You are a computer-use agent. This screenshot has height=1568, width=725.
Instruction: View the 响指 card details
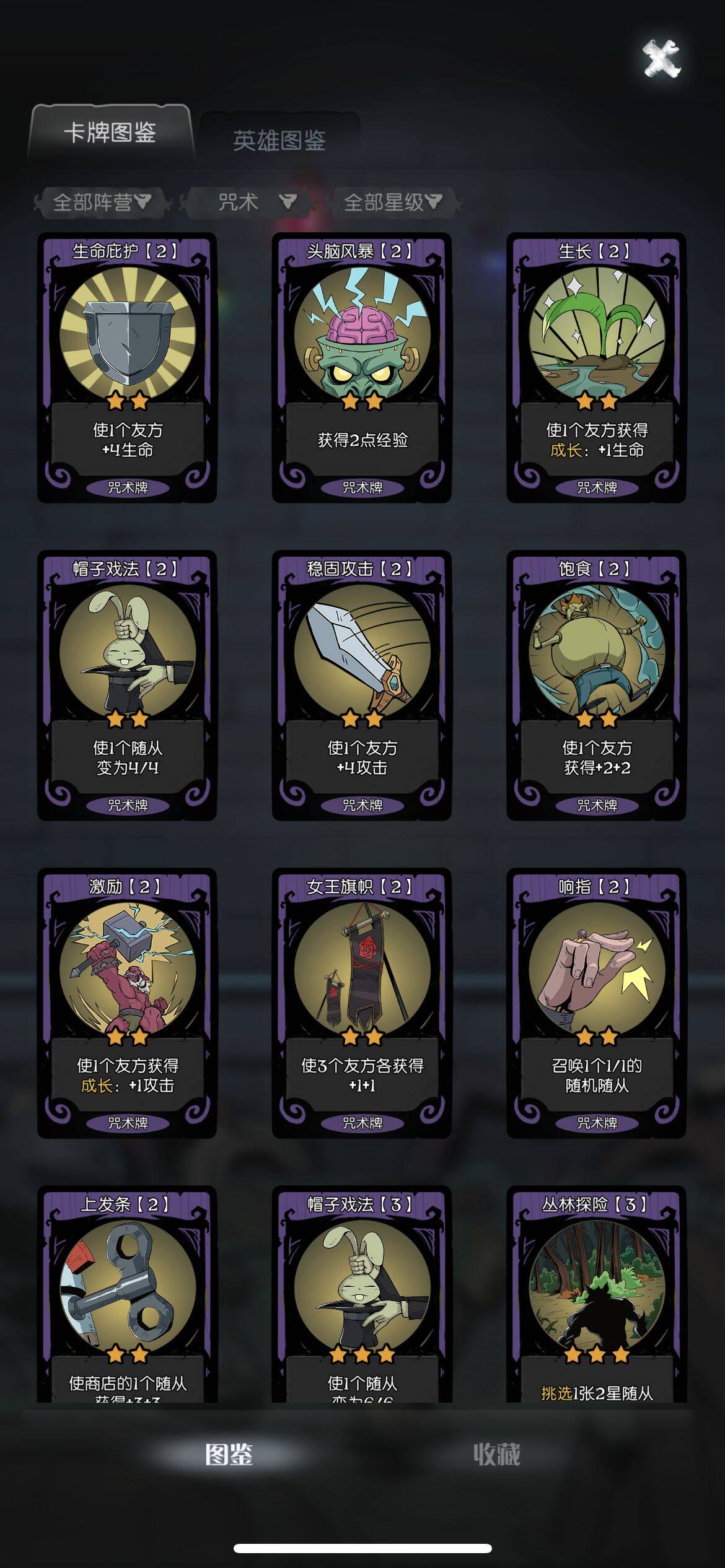(596, 1003)
